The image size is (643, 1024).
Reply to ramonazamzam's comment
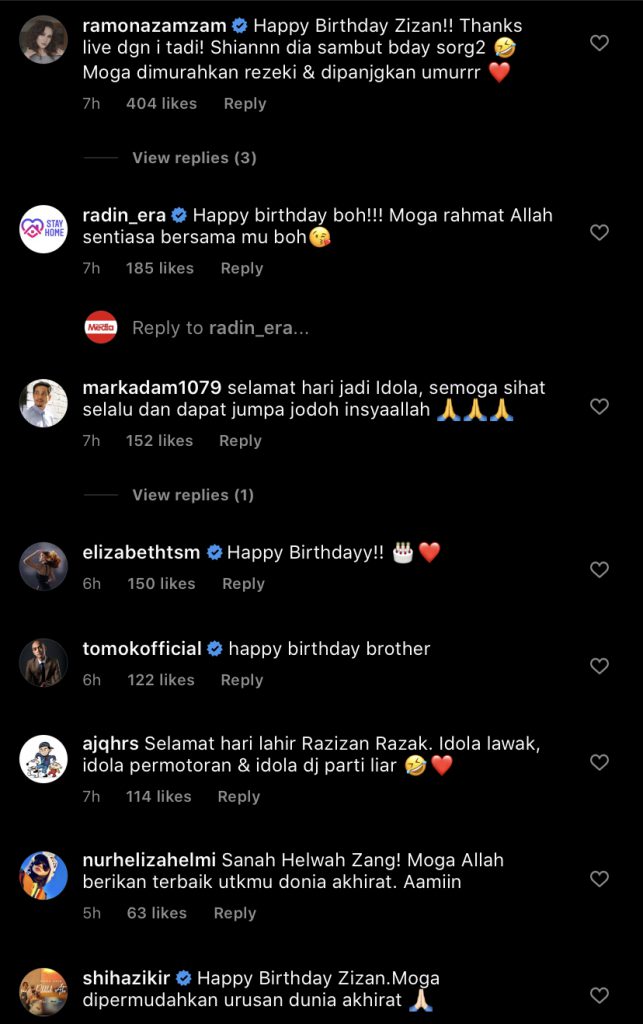[244, 103]
